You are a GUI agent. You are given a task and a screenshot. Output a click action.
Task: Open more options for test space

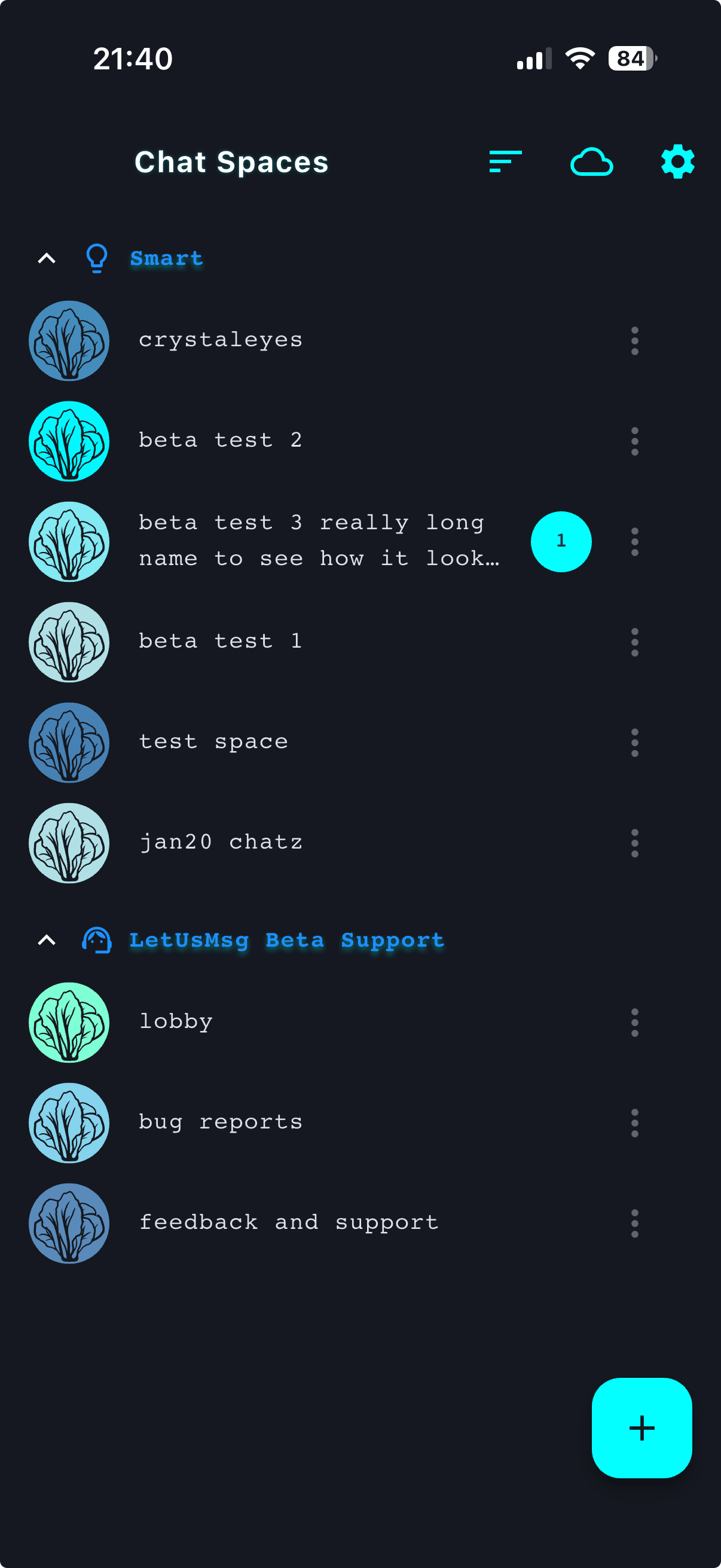634,743
